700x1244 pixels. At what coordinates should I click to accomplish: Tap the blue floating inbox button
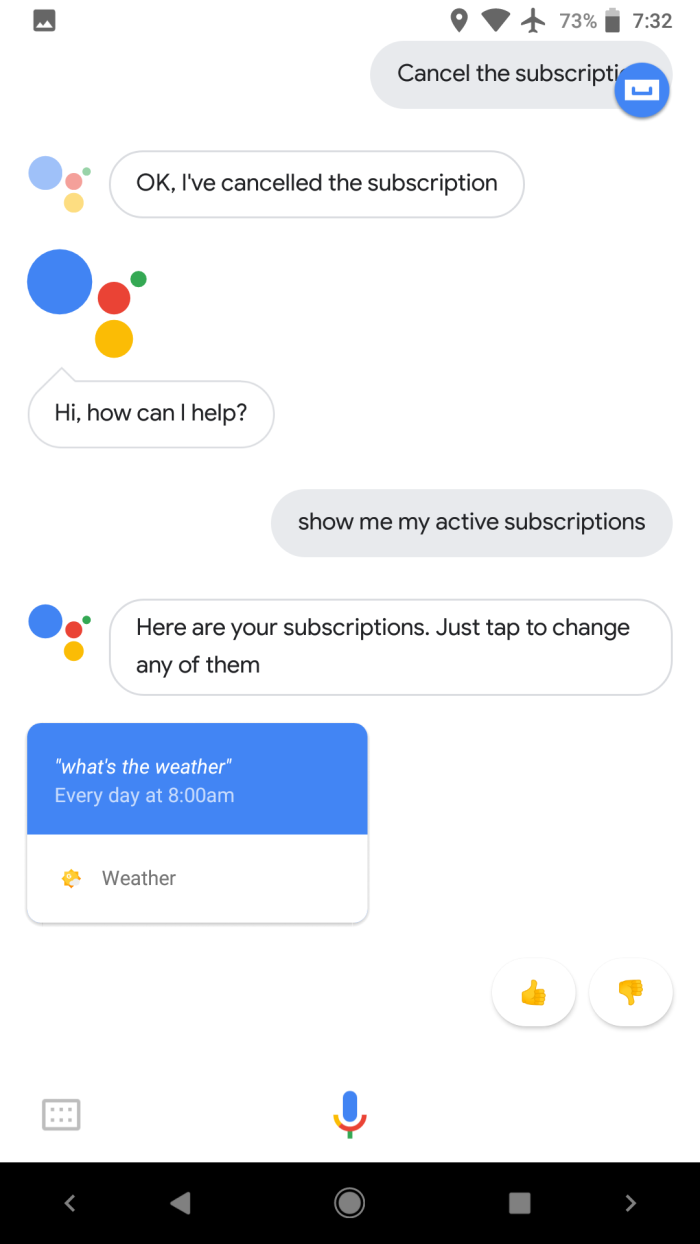coord(641,91)
